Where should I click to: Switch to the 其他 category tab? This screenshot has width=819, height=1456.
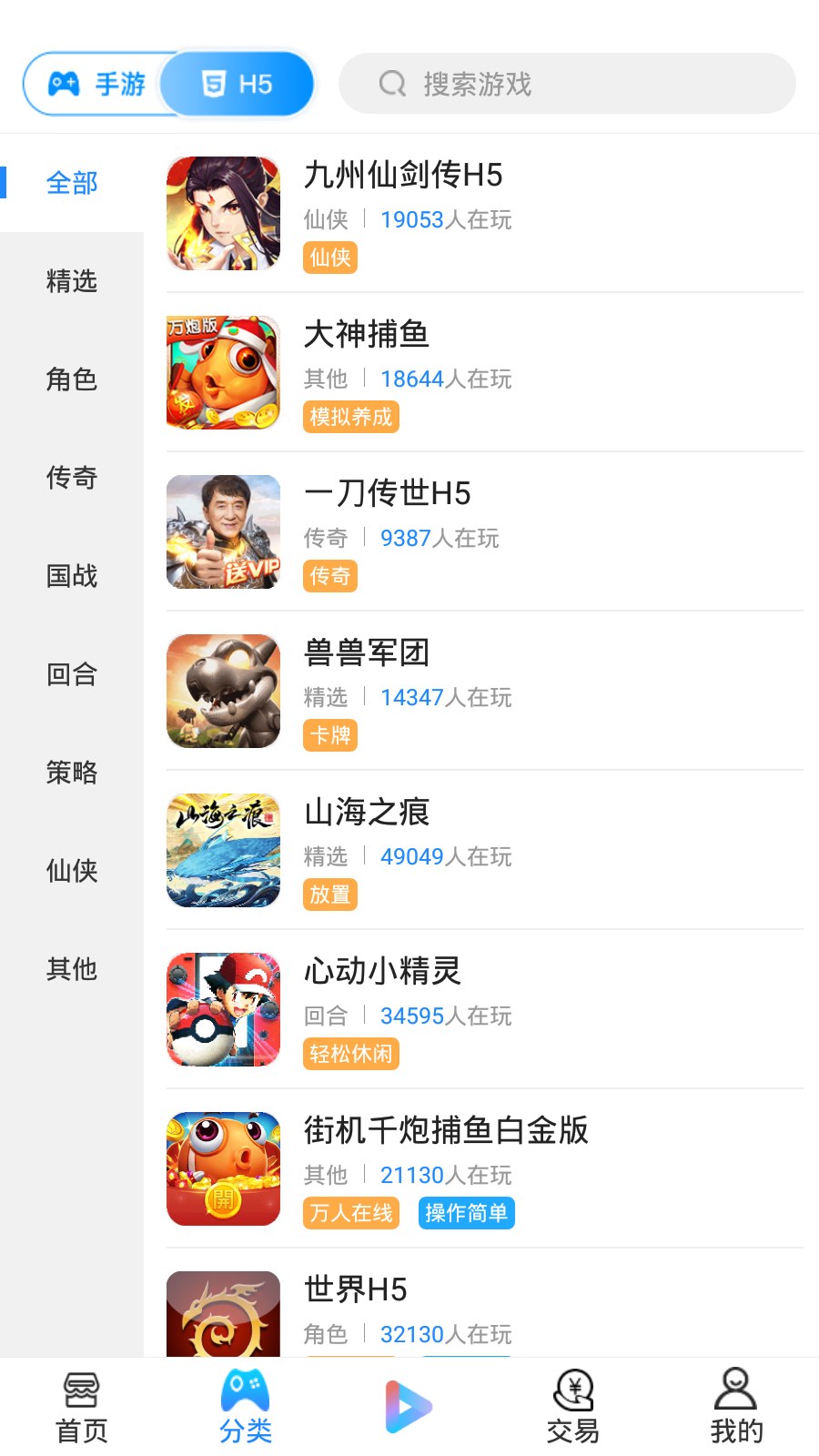(x=72, y=969)
